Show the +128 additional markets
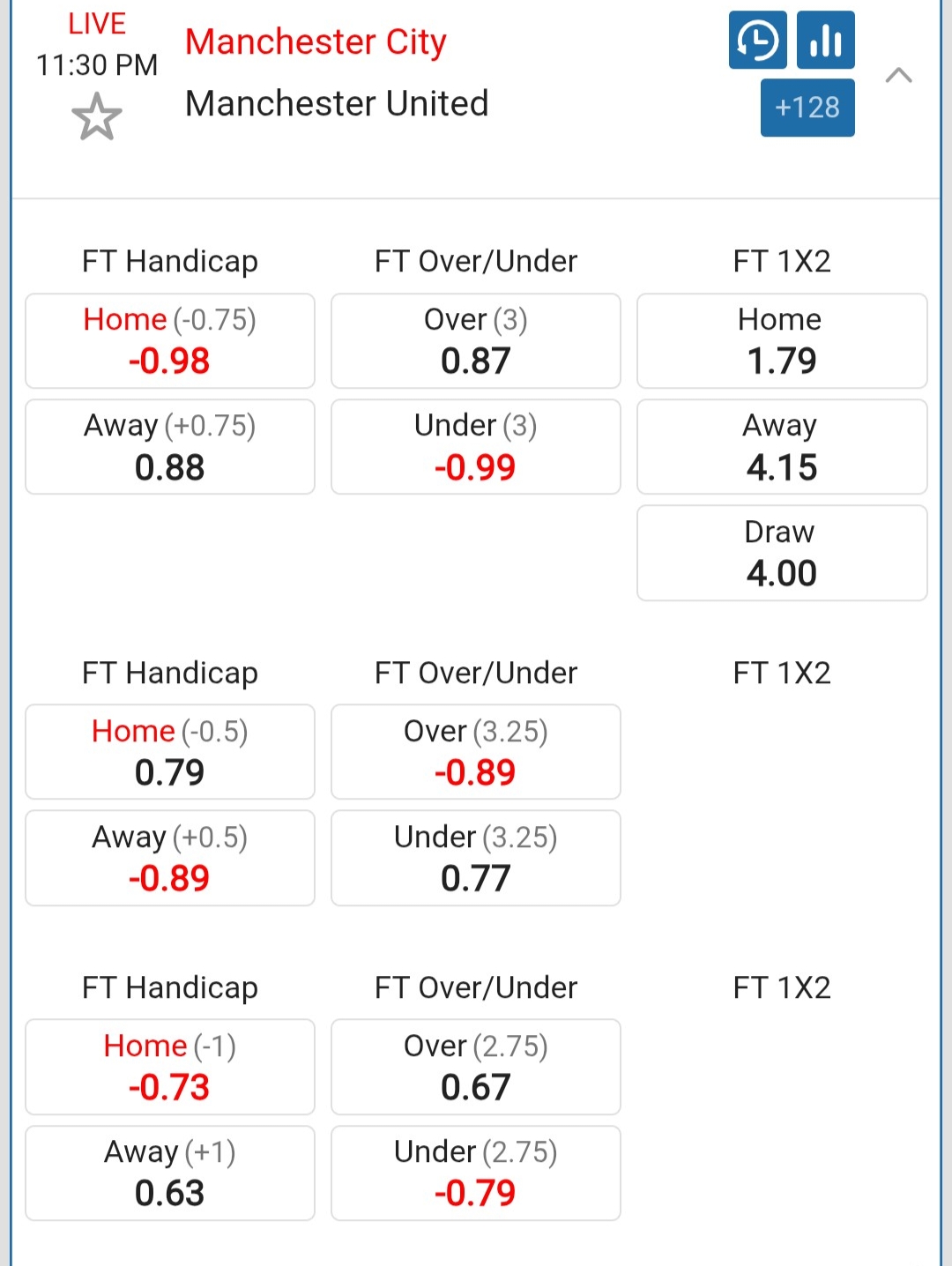 click(x=807, y=108)
